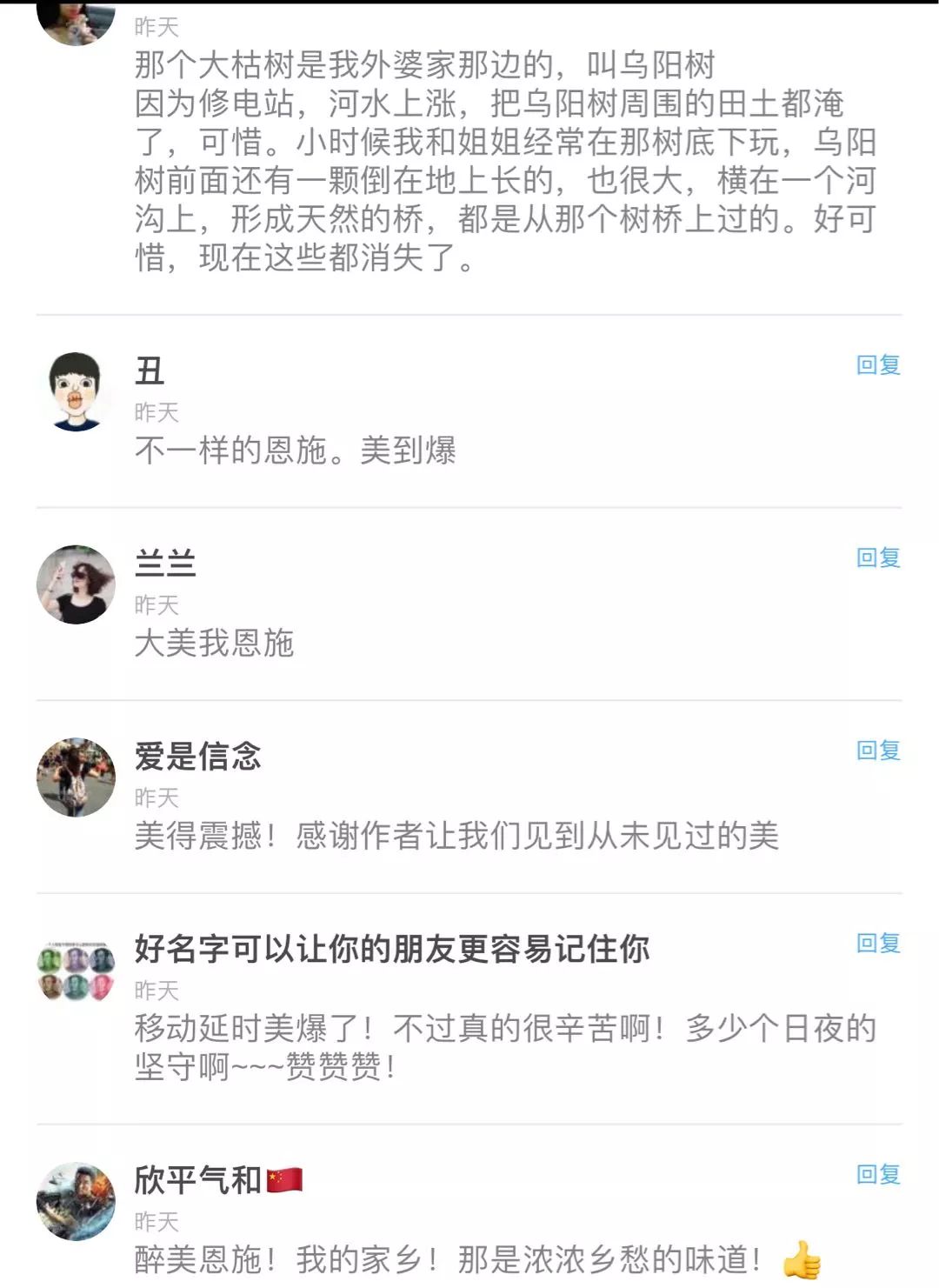The height and width of the screenshot is (1288, 939).
Task: Open 爱是信念's profile avatar
Action: 76,777
